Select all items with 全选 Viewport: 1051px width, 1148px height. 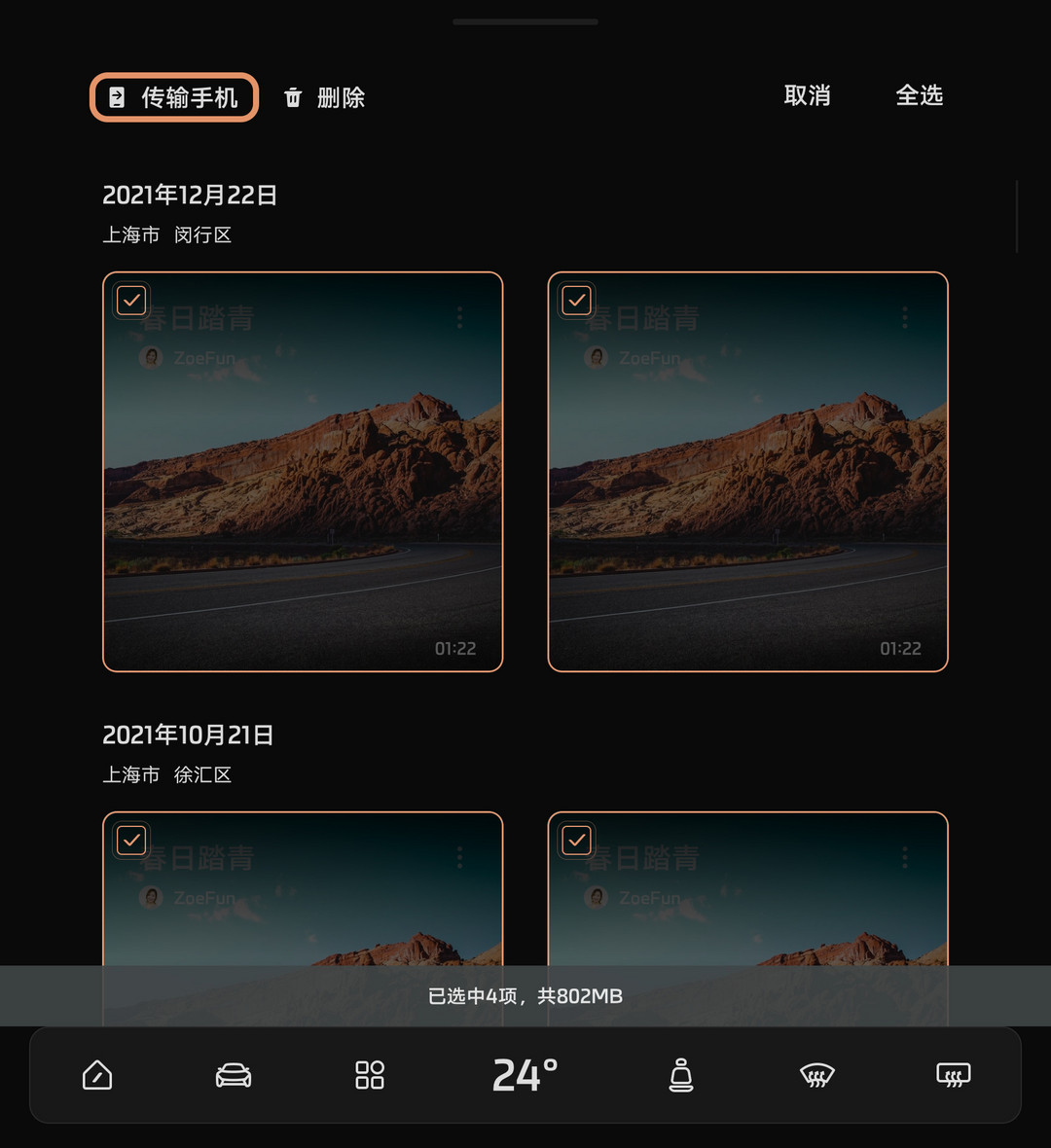tap(919, 95)
